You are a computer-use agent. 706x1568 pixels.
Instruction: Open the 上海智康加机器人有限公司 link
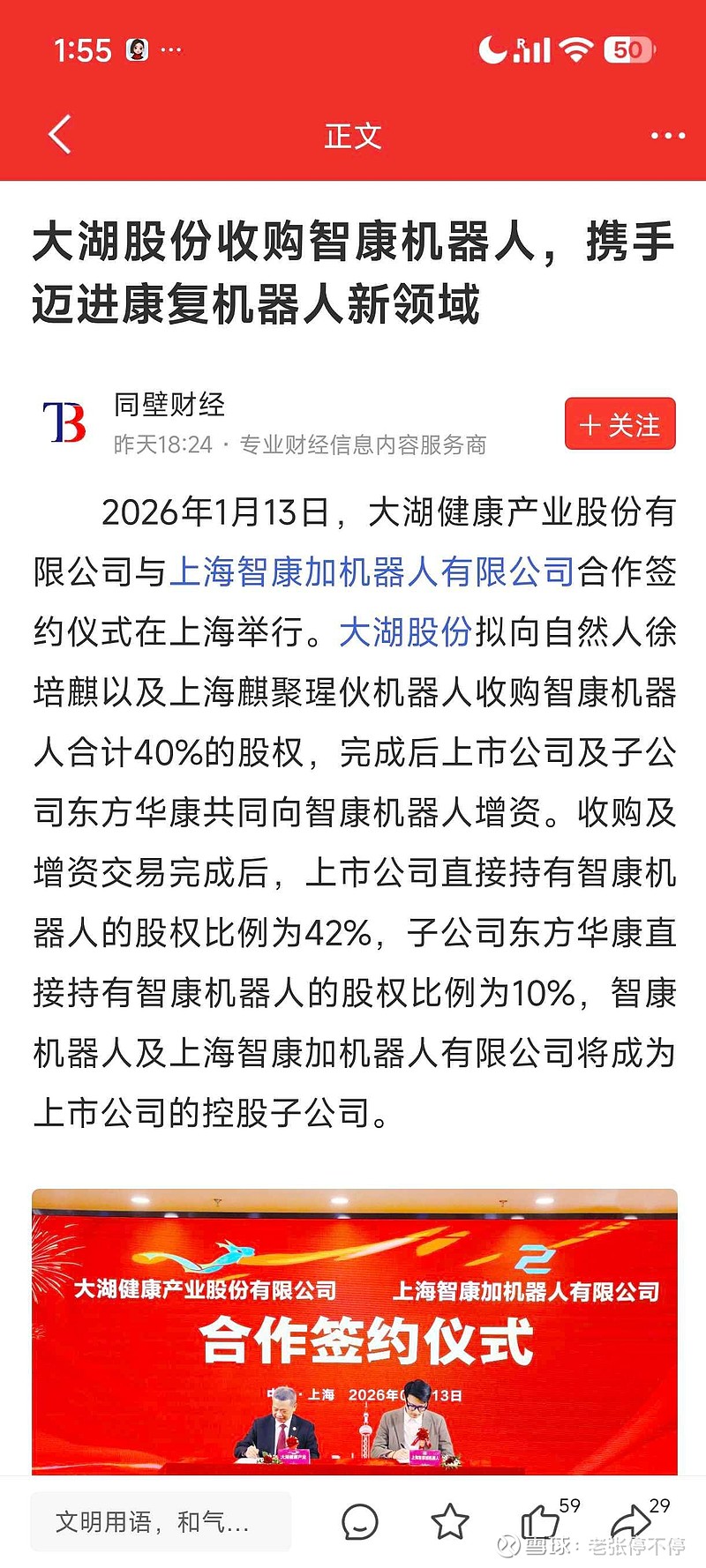click(x=370, y=571)
